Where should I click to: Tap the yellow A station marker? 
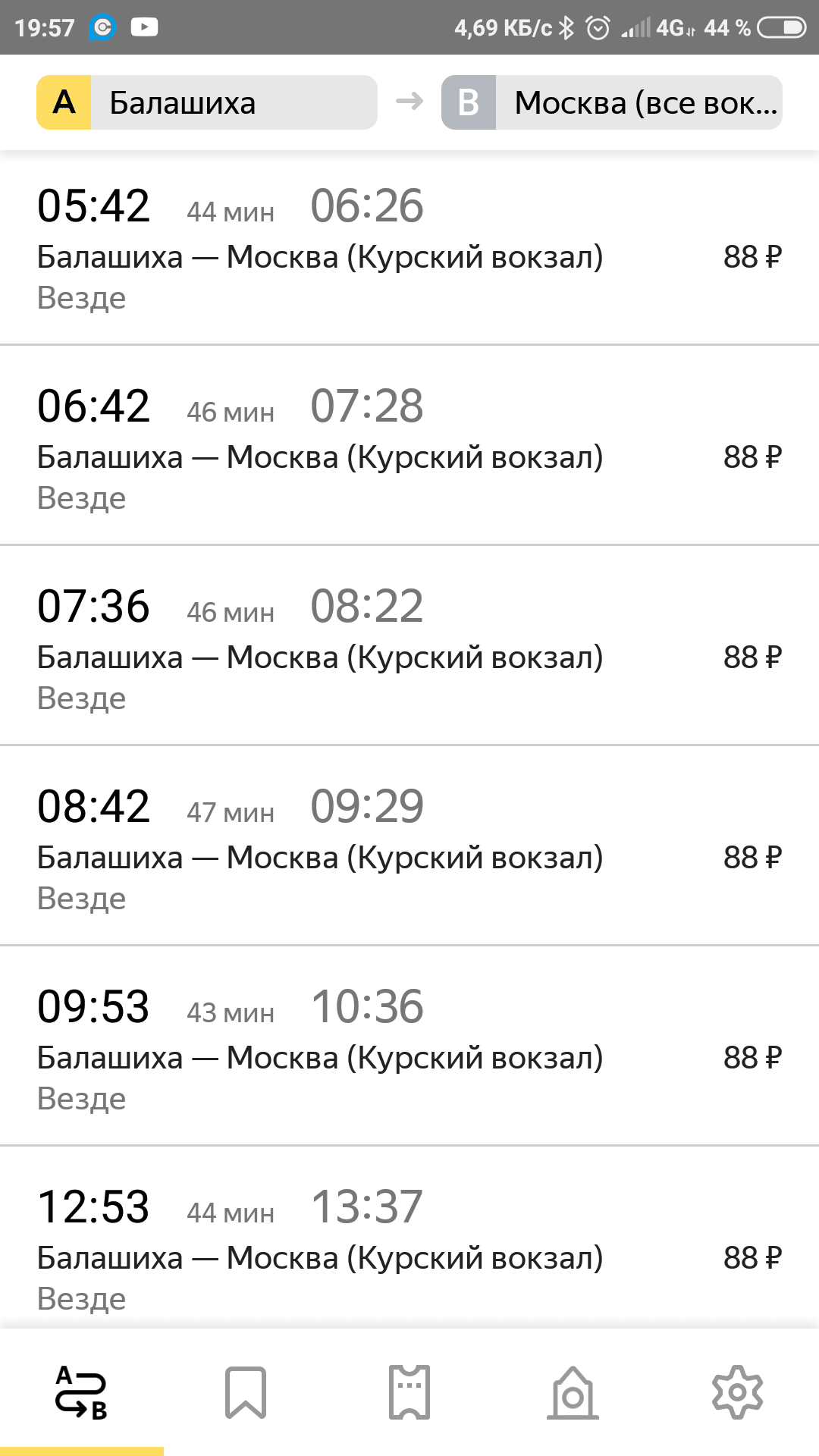[63, 102]
